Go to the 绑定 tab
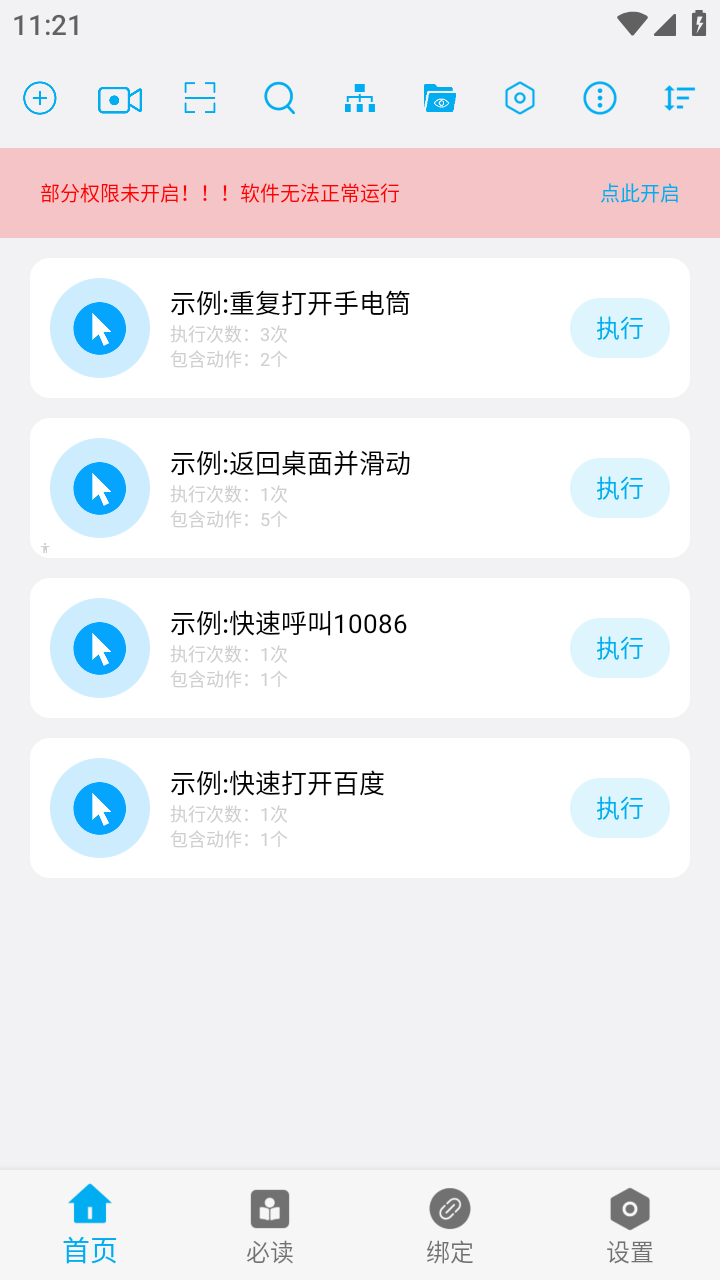Screen dimensions: 720x1280 (x=450, y=1224)
